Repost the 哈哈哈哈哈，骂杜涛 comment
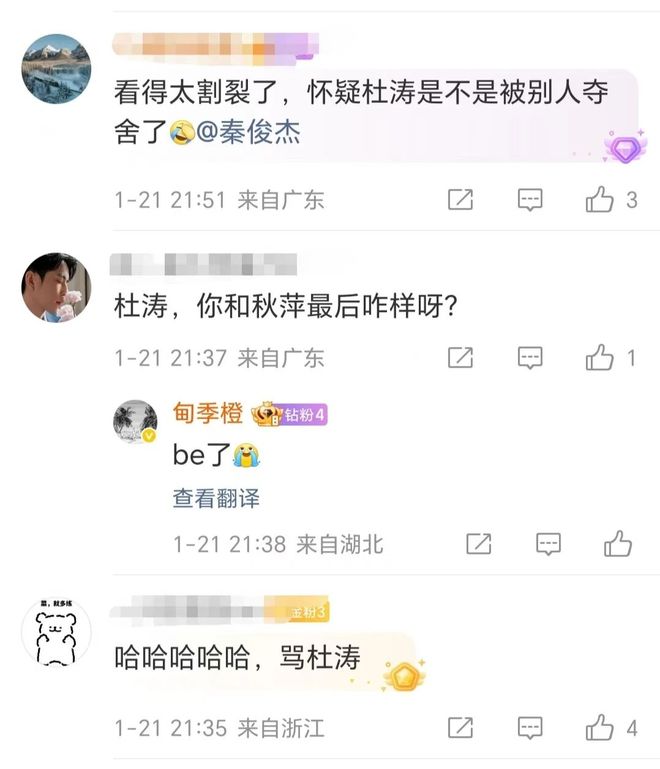Screen dimensions: 660x769 click(460, 728)
